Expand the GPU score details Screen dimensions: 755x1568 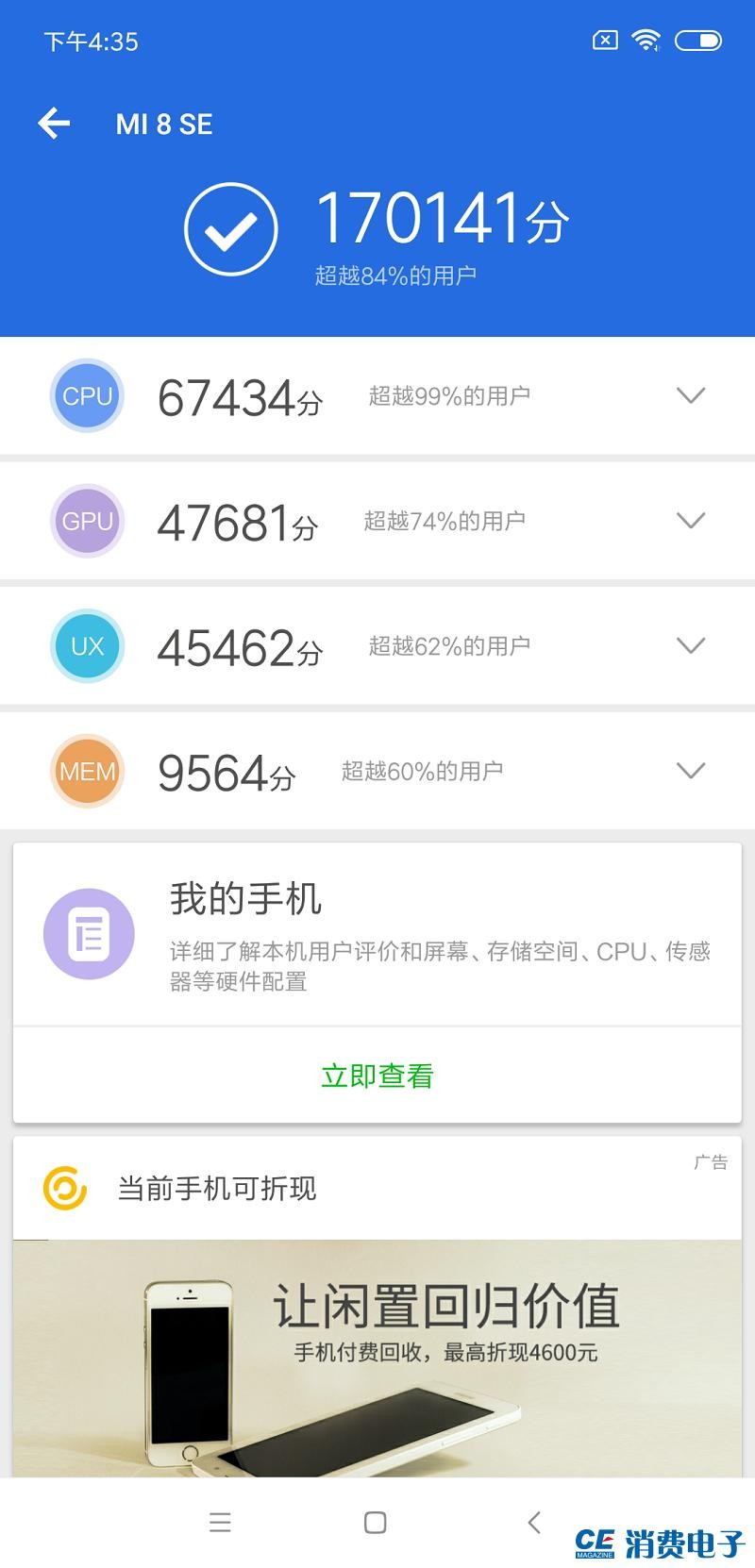click(x=691, y=521)
